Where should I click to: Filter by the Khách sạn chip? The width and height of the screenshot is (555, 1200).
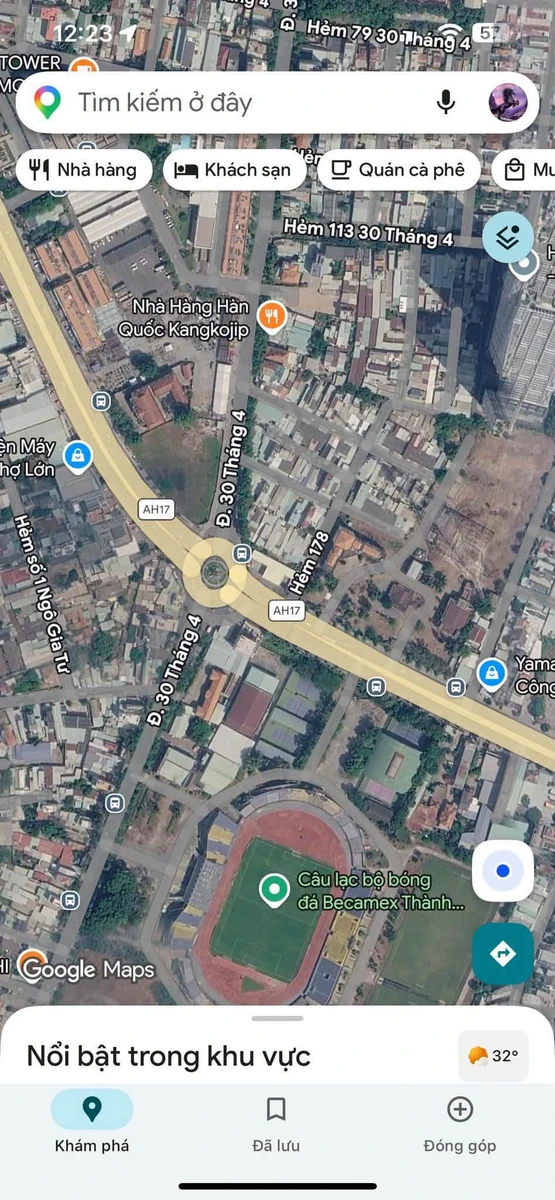coord(234,170)
